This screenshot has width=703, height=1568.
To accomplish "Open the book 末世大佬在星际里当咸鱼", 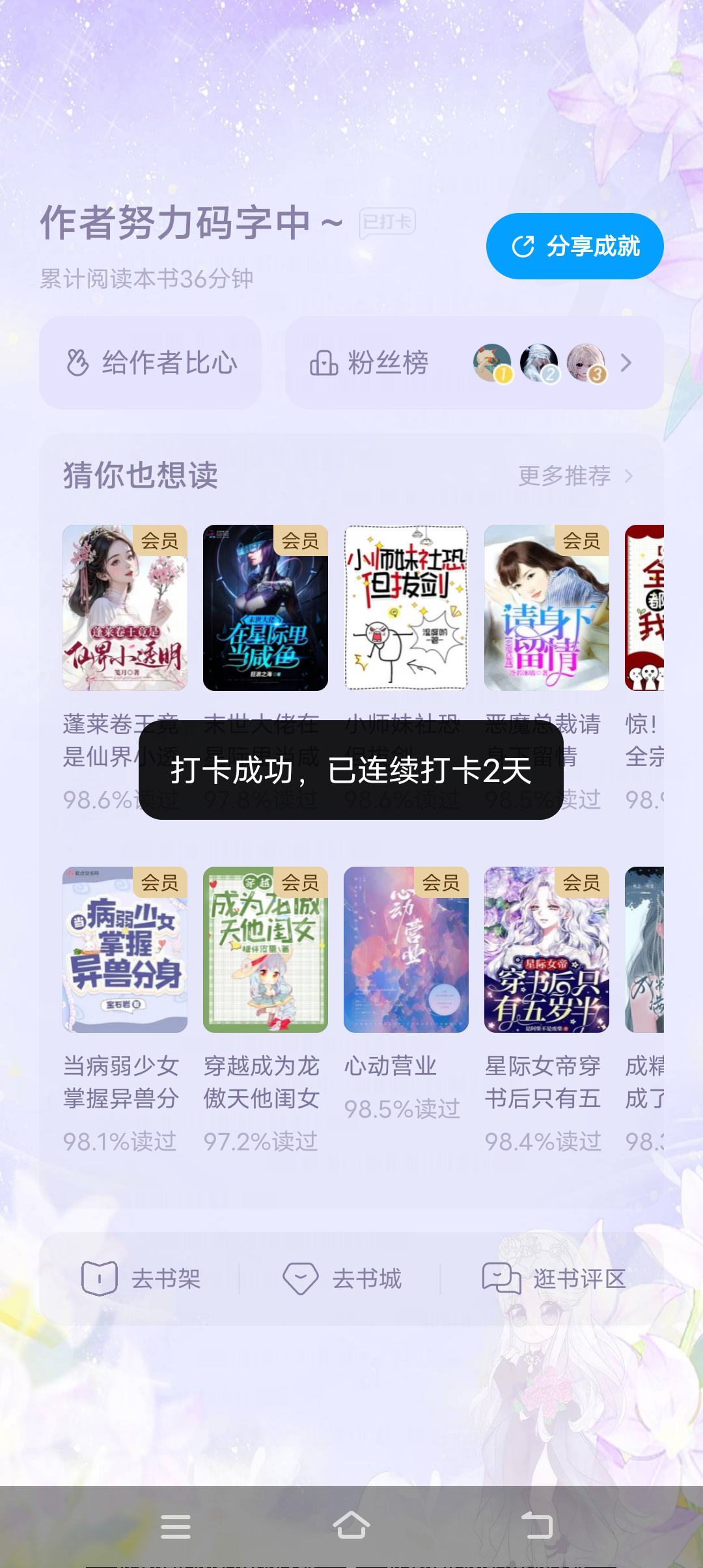I will tap(266, 608).
